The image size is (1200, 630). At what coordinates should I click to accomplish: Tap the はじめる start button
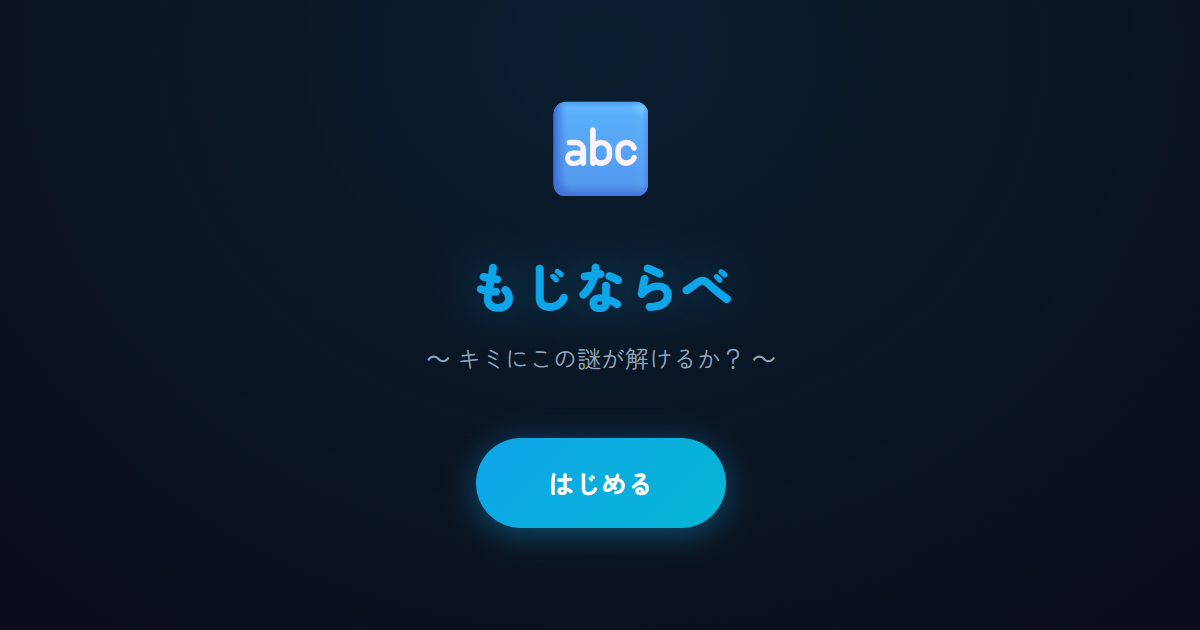[x=600, y=483]
